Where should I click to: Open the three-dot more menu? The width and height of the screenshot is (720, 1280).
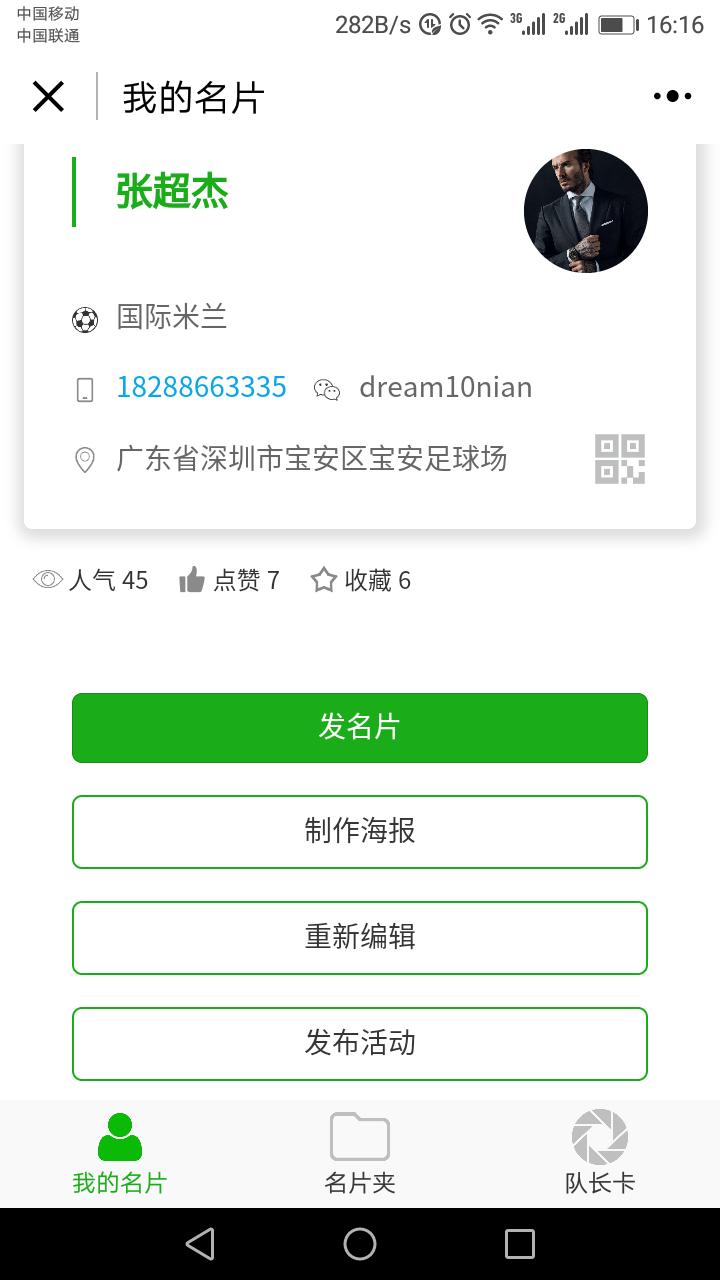coord(672,96)
